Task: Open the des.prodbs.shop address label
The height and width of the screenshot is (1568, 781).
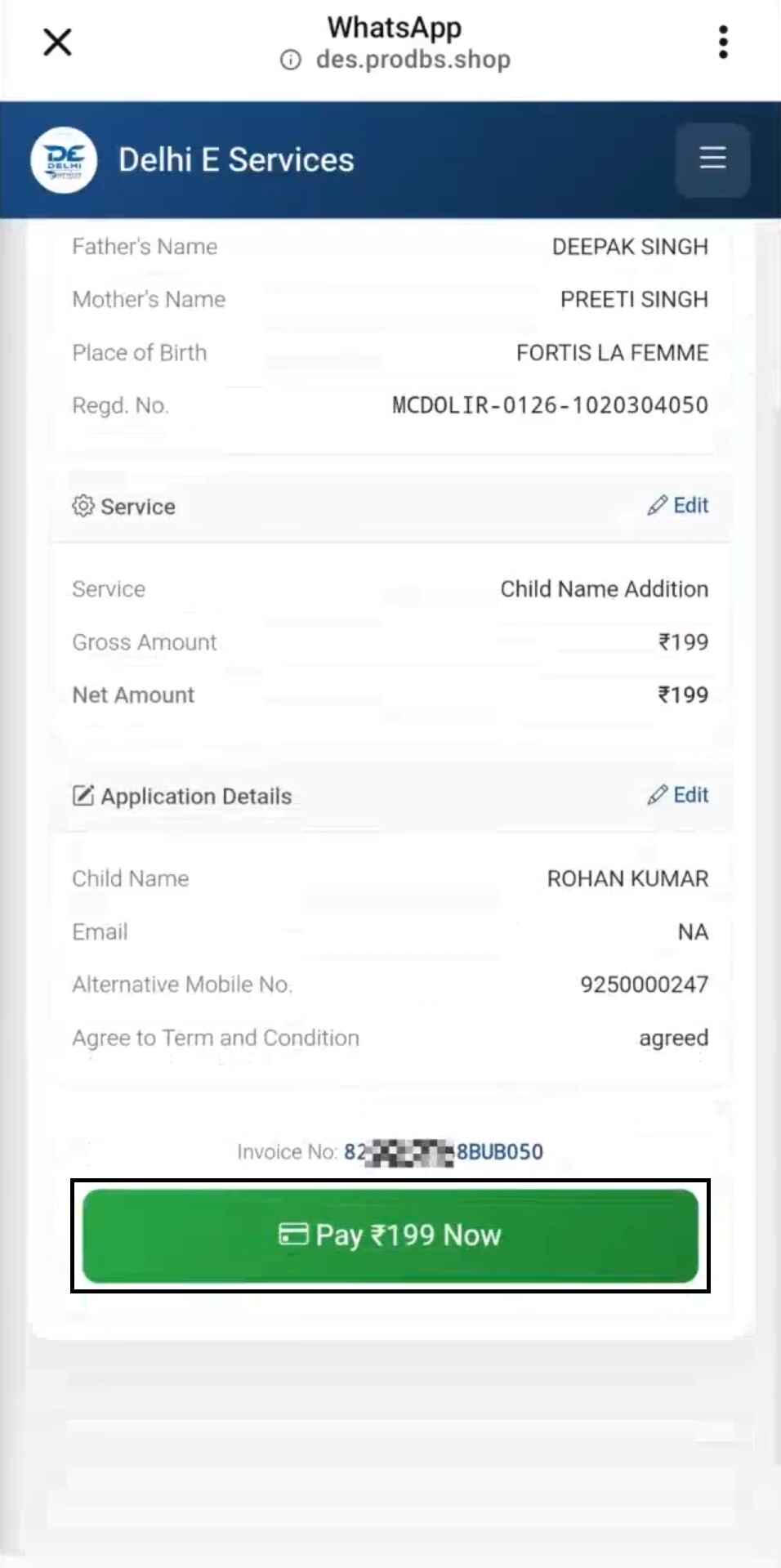Action: point(413,60)
